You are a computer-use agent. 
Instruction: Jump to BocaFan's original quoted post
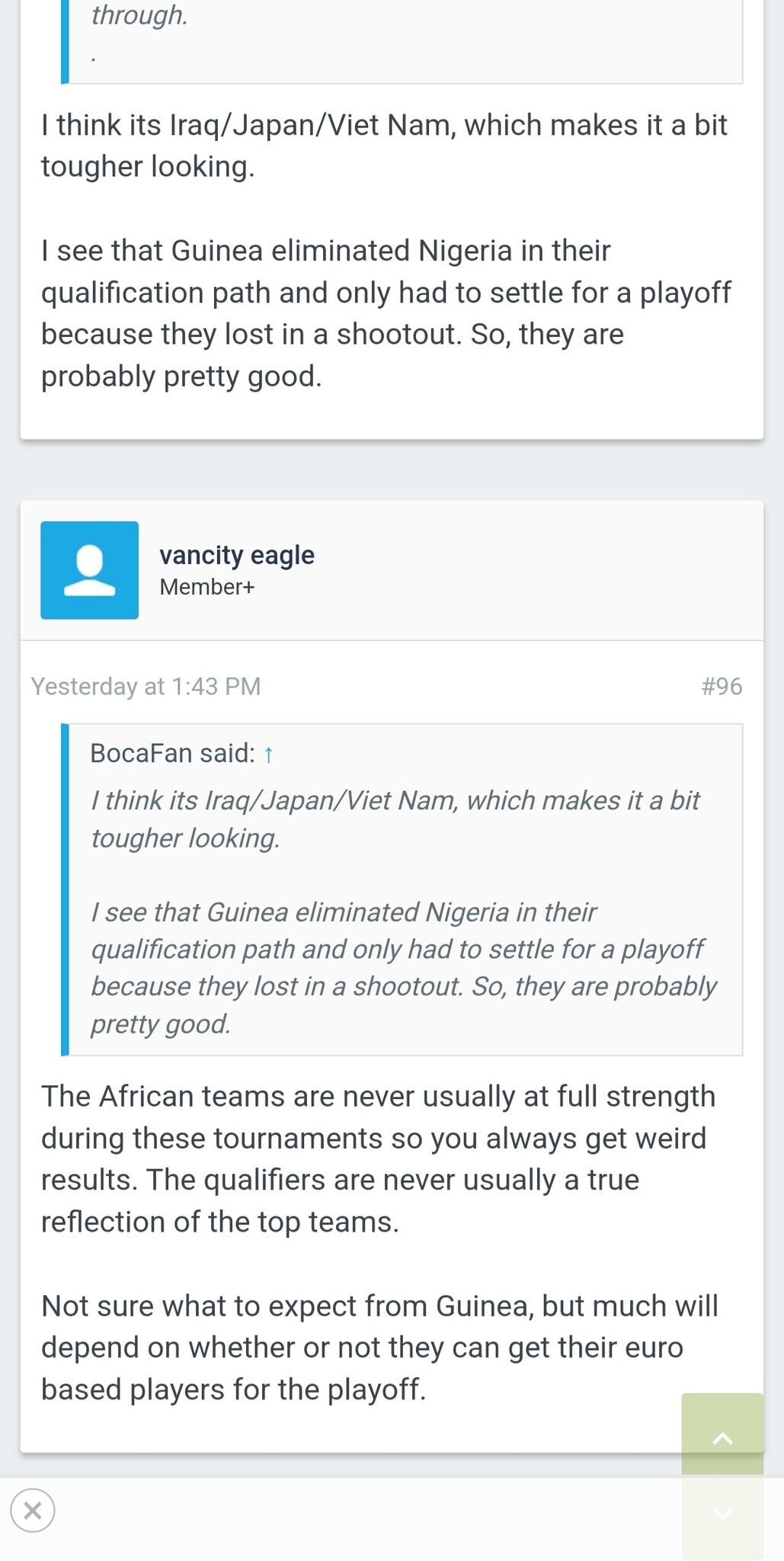pos(268,754)
